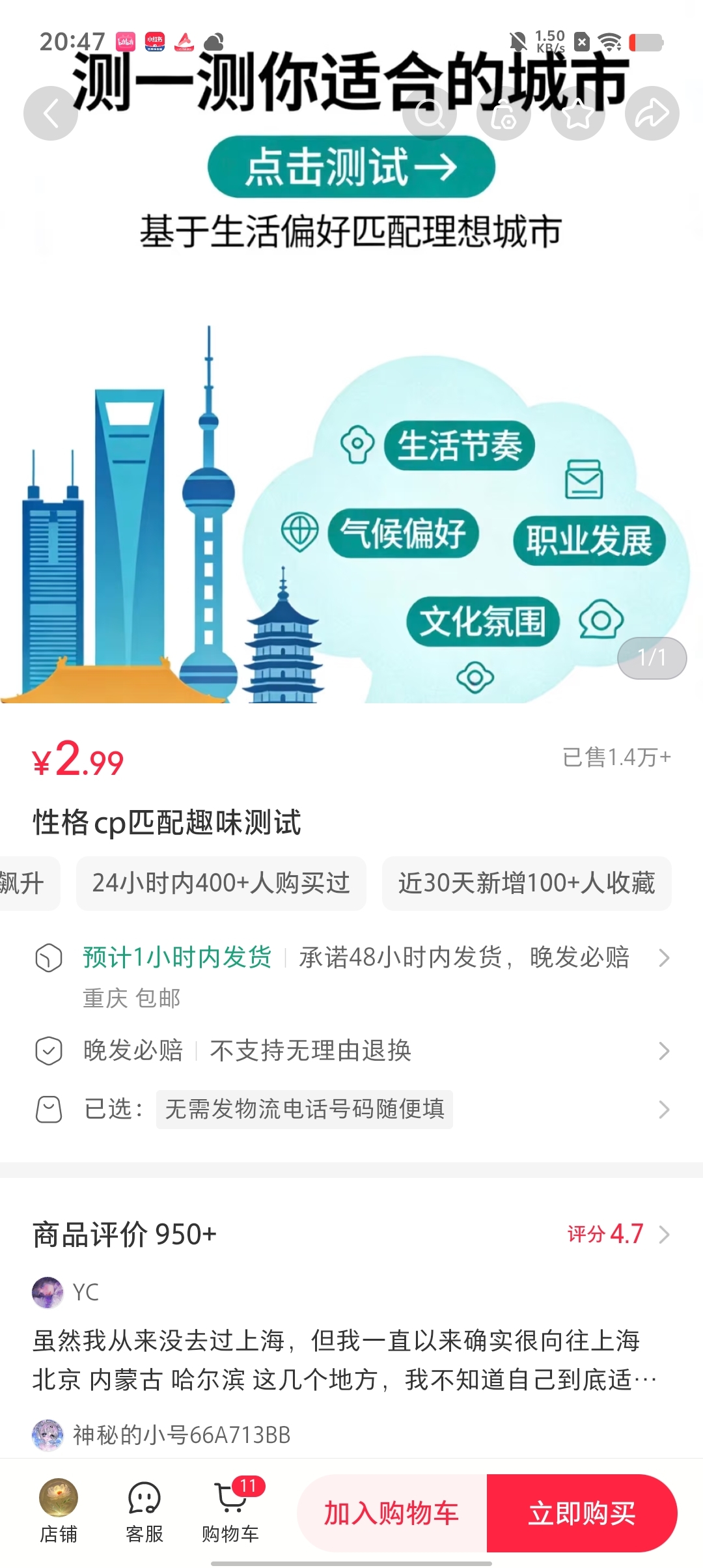This screenshot has width=703, height=1568.
Task: Open the search magnifier icon
Action: click(430, 114)
